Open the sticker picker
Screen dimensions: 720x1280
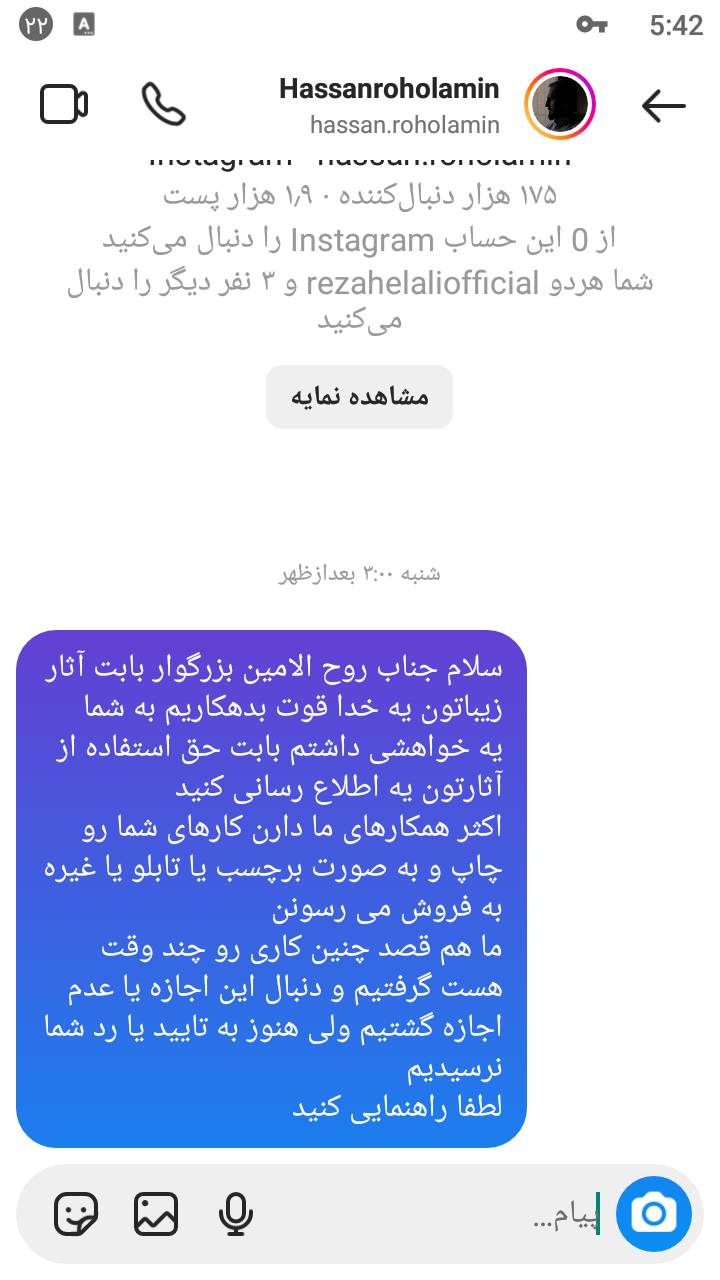coord(76,1215)
